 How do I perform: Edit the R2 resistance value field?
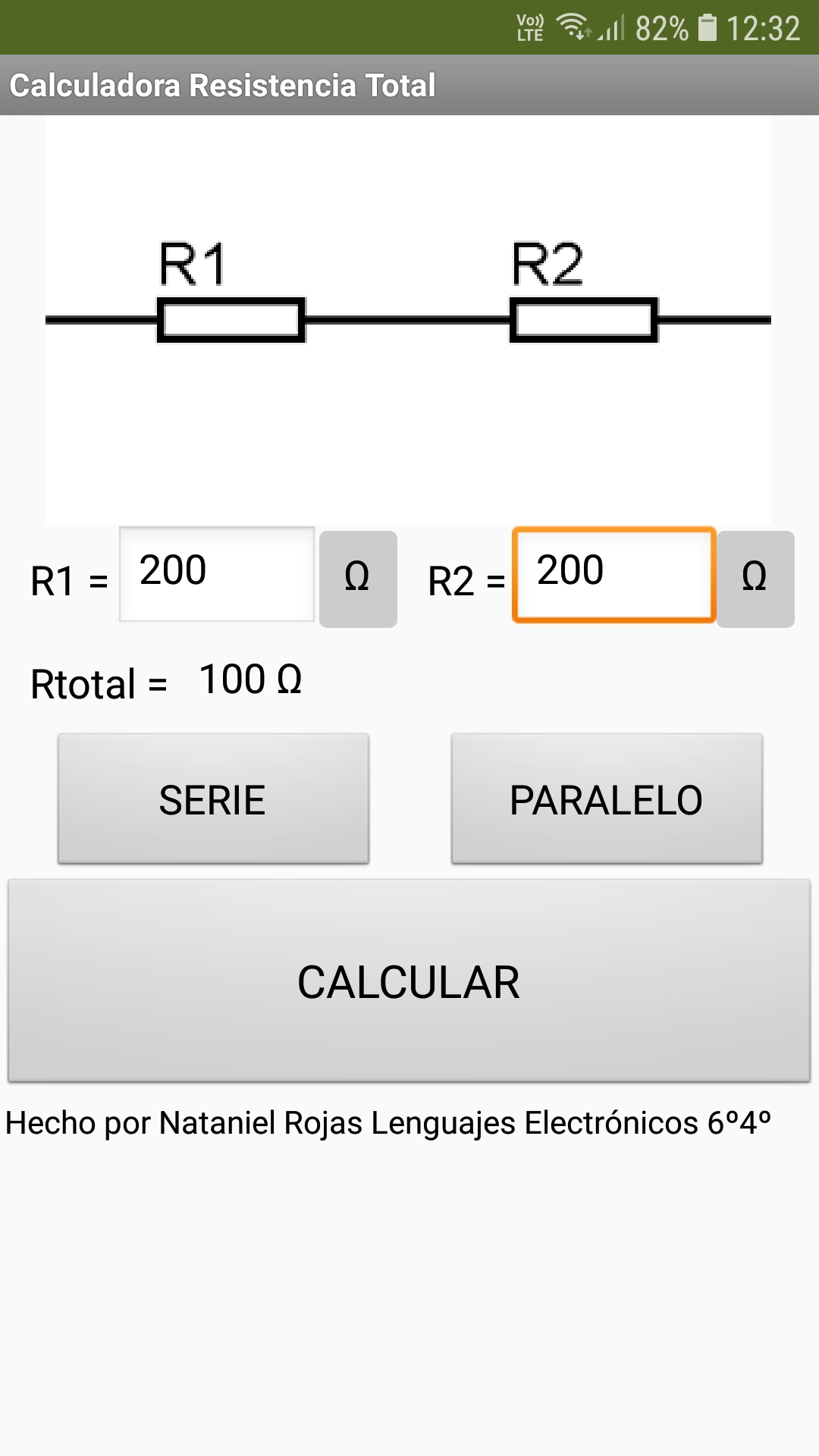pos(614,575)
